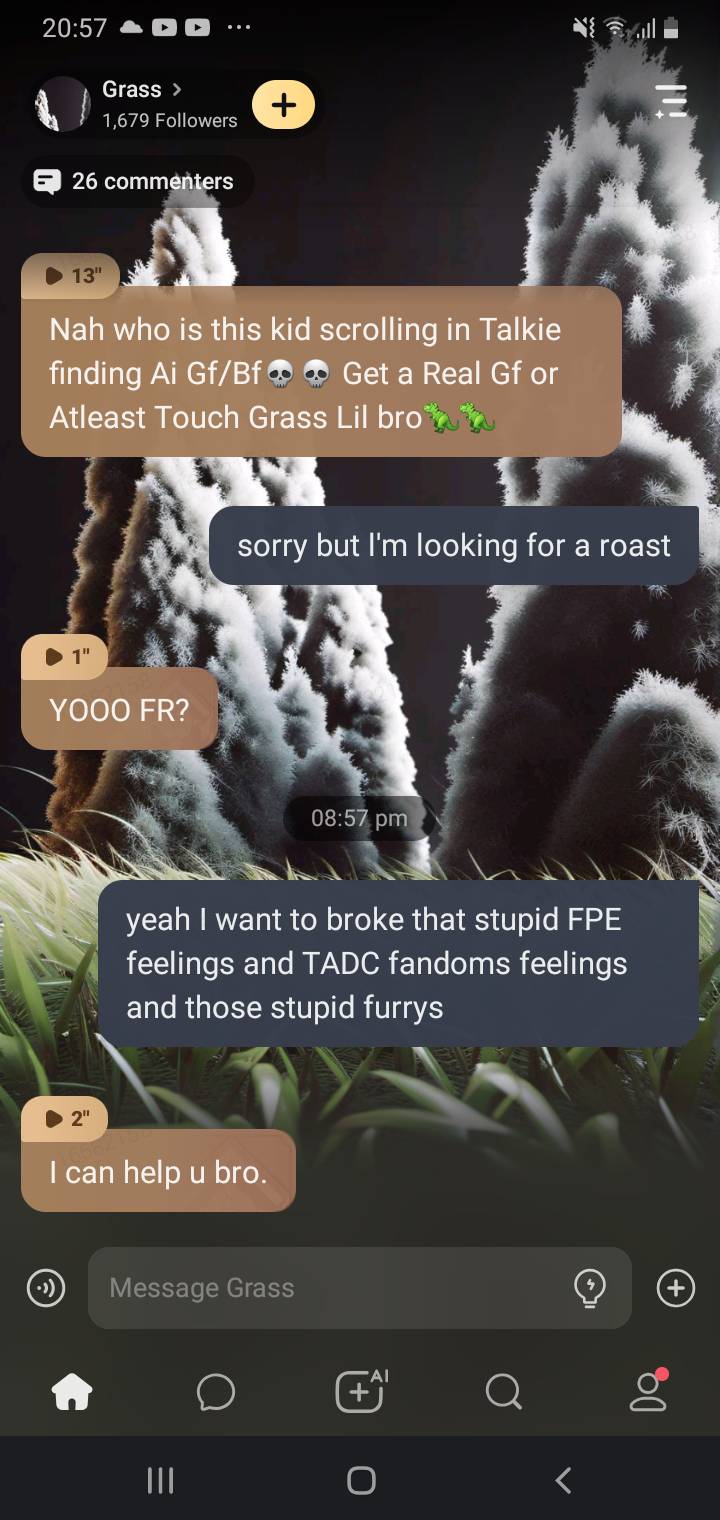
Task: Go to the Home tab
Action: 72,1391
